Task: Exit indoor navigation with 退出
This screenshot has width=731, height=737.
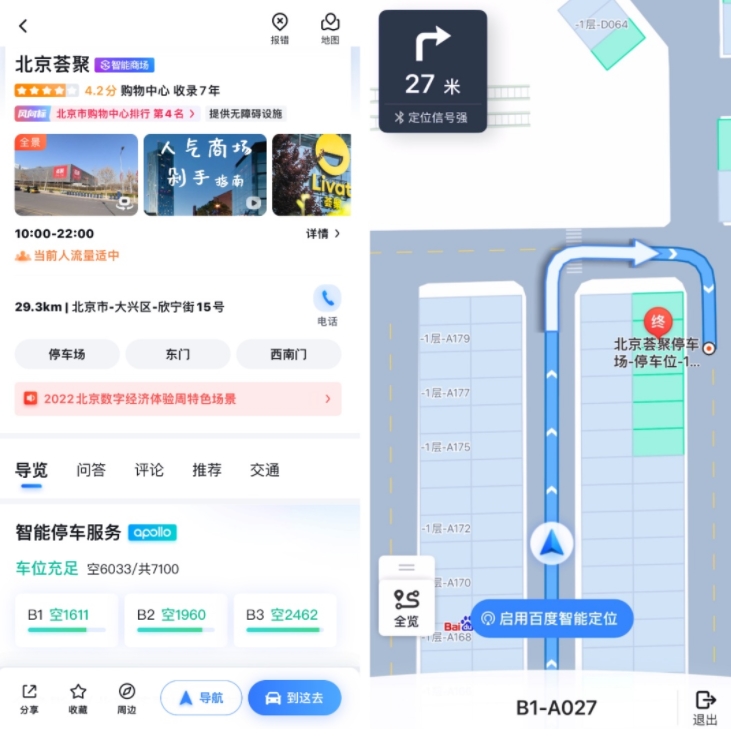Action: pyautogui.click(x=705, y=706)
